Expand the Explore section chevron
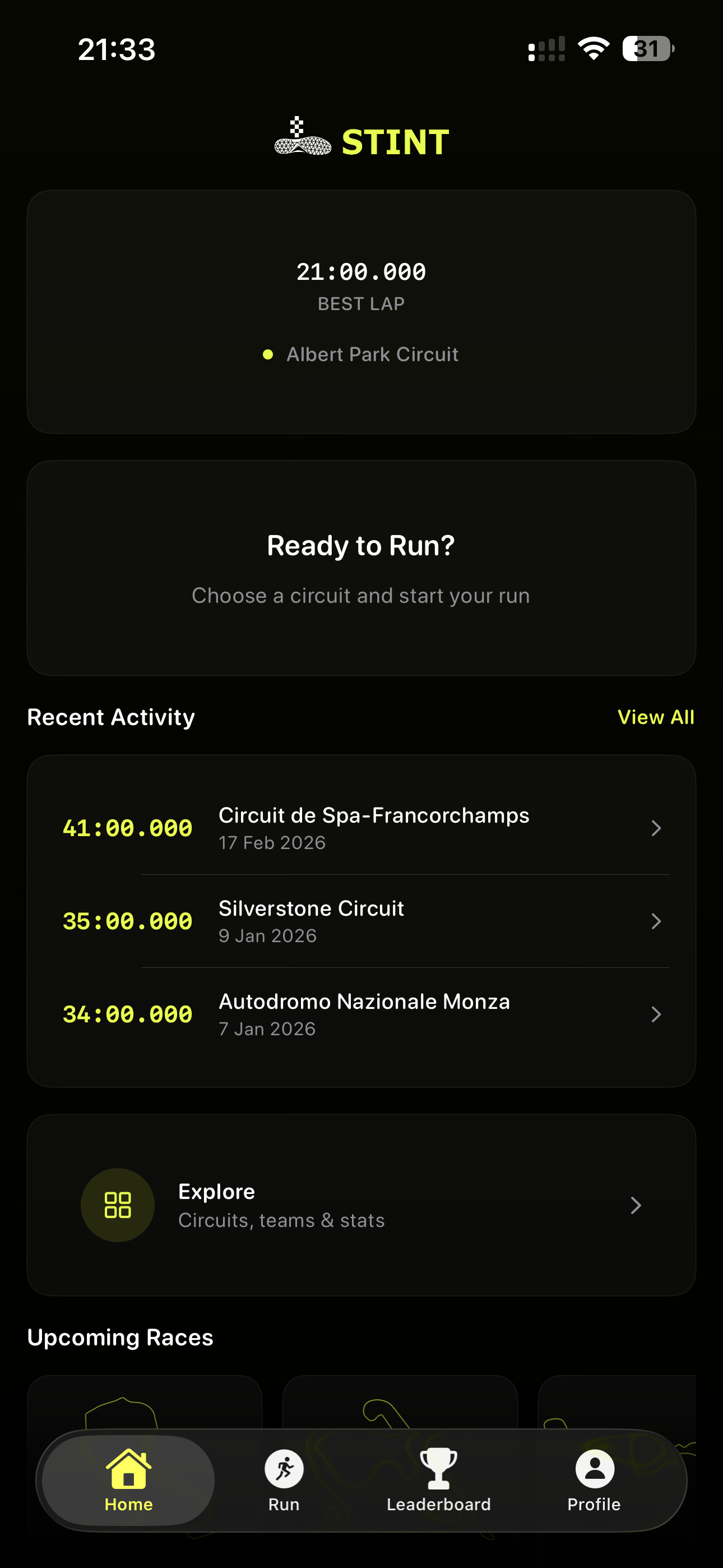 pos(636,1205)
